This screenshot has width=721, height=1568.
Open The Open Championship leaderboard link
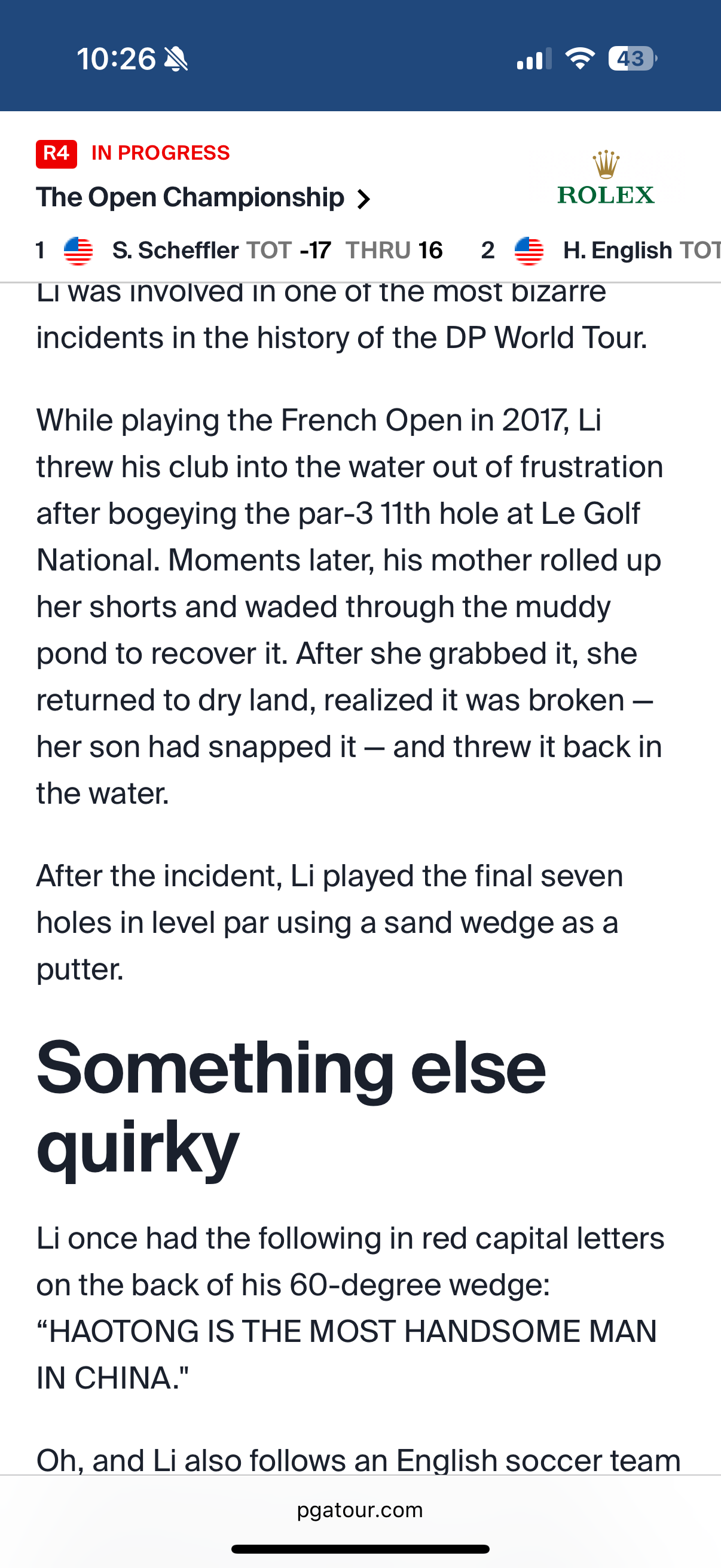[x=203, y=198]
